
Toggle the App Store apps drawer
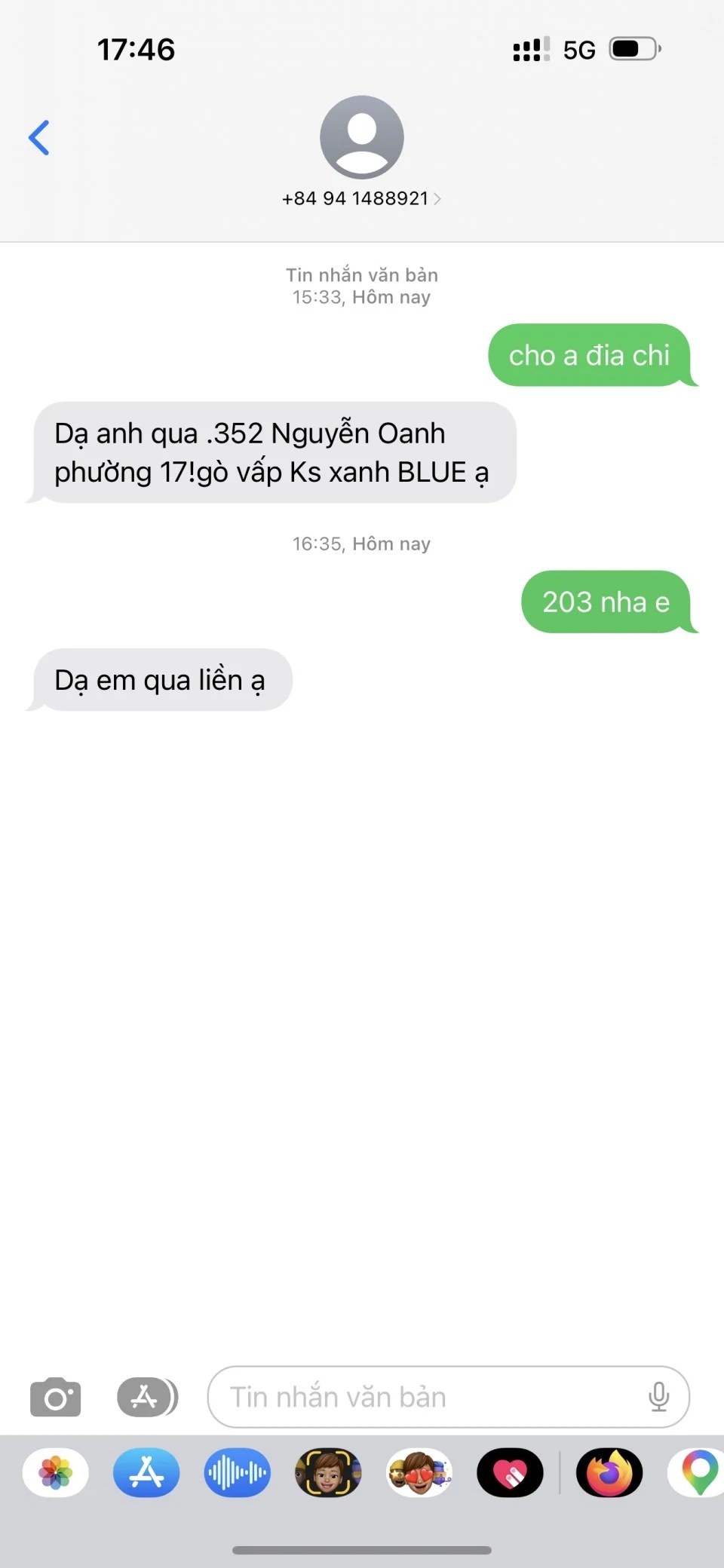147,1397
